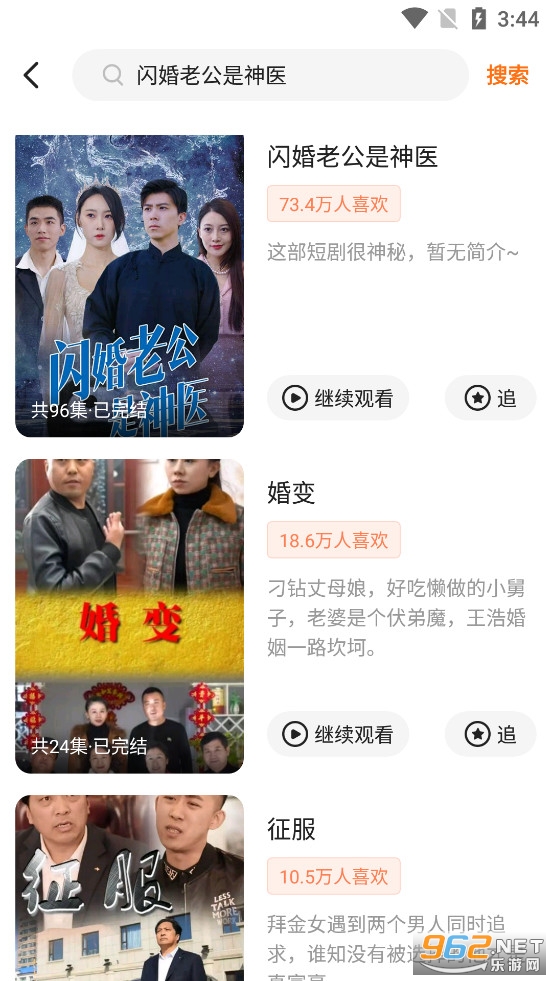Screen dimensions: 552x981
Task: Open the 征服 drama poster
Action: click(130, 888)
